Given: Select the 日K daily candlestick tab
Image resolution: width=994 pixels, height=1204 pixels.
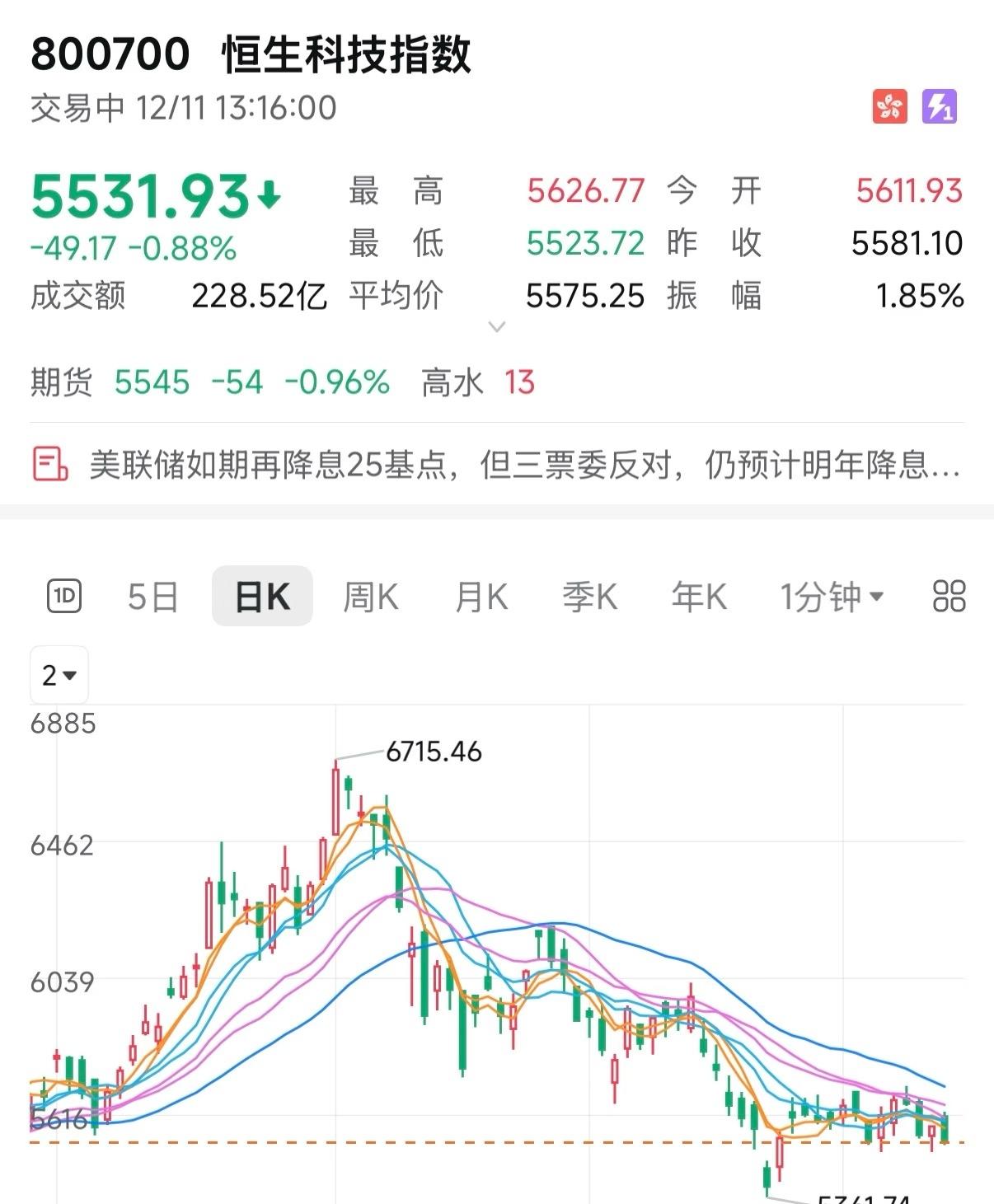Looking at the screenshot, I should click(262, 596).
